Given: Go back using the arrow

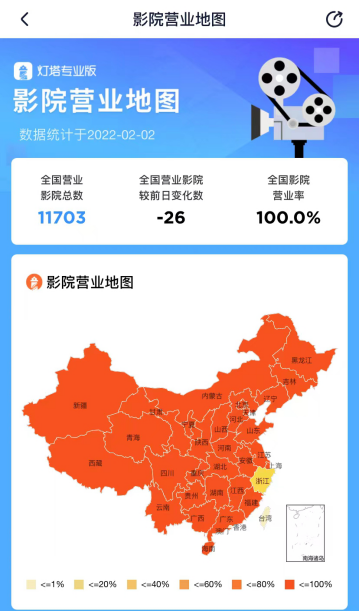Looking at the screenshot, I should pos(25,19).
